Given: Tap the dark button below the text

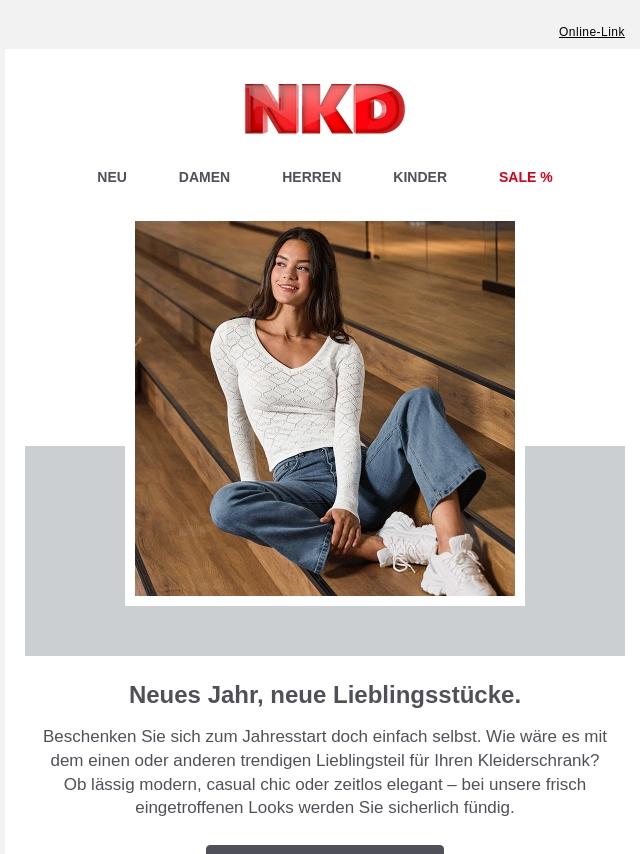Looking at the screenshot, I should pos(324,849).
